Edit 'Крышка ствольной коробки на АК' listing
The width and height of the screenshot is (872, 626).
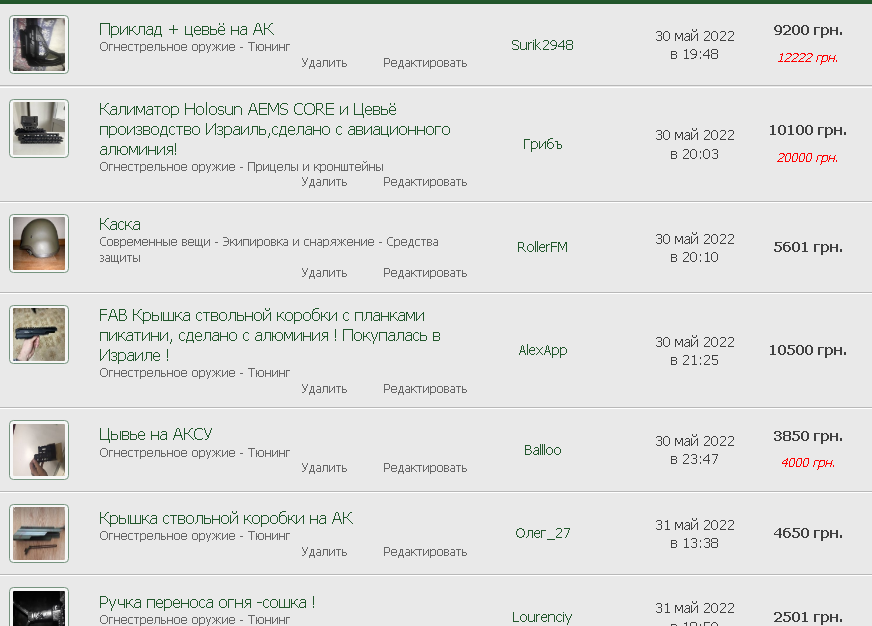[x=424, y=551]
